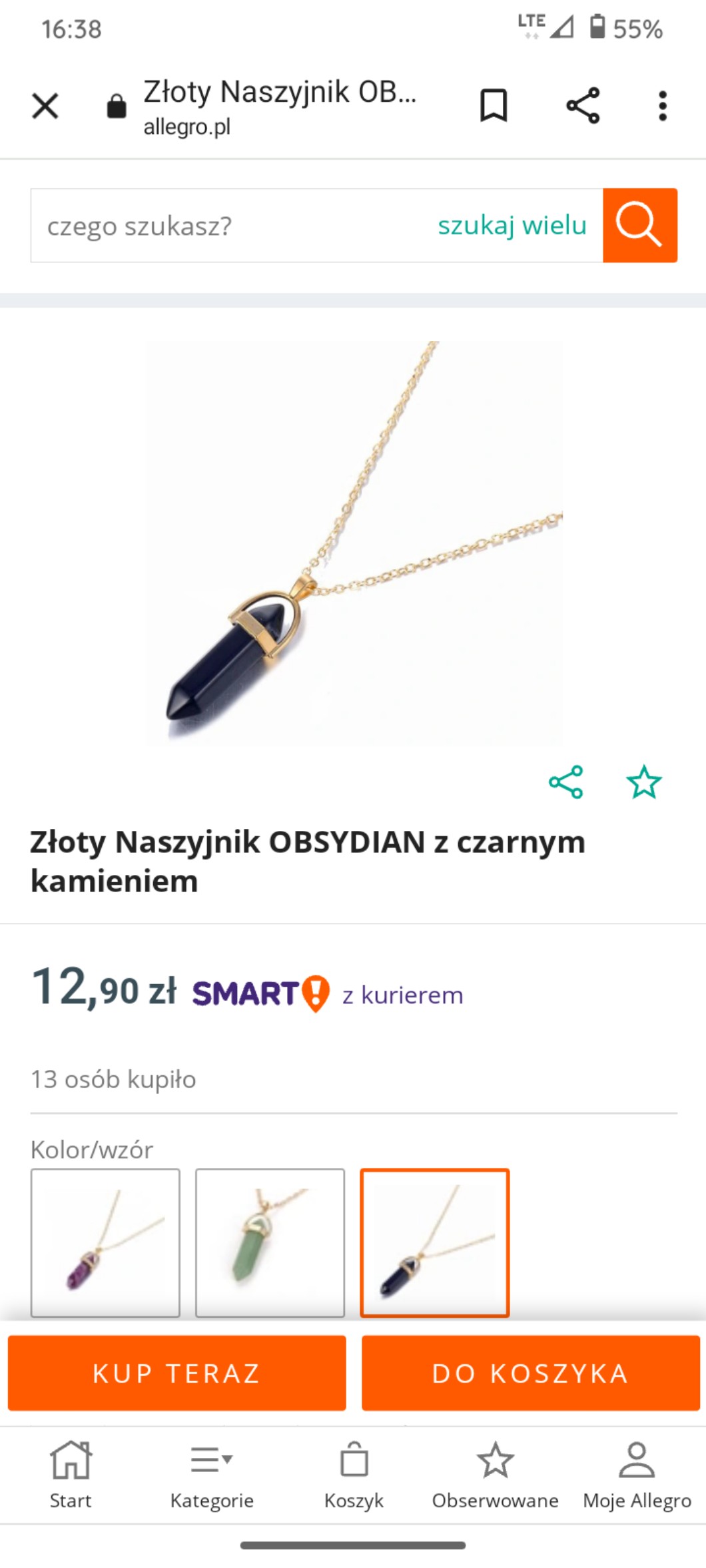706x1568 pixels.
Task: Tap the 'czego szukasz?' search field
Action: (226, 226)
